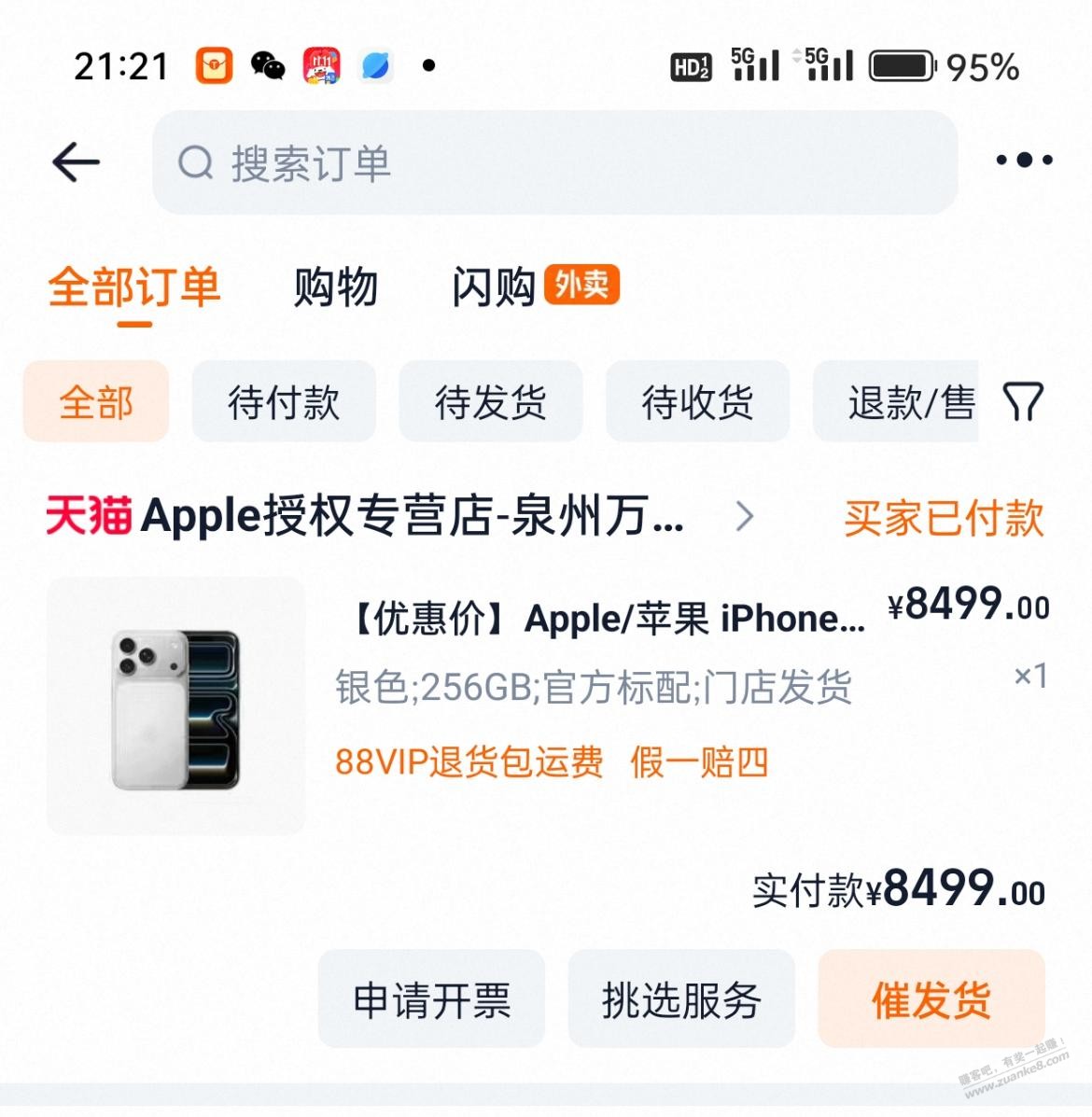Viewport: 1092px width, 1117px height.
Task: Tap the 搜索订单 search field
Action: [554, 163]
